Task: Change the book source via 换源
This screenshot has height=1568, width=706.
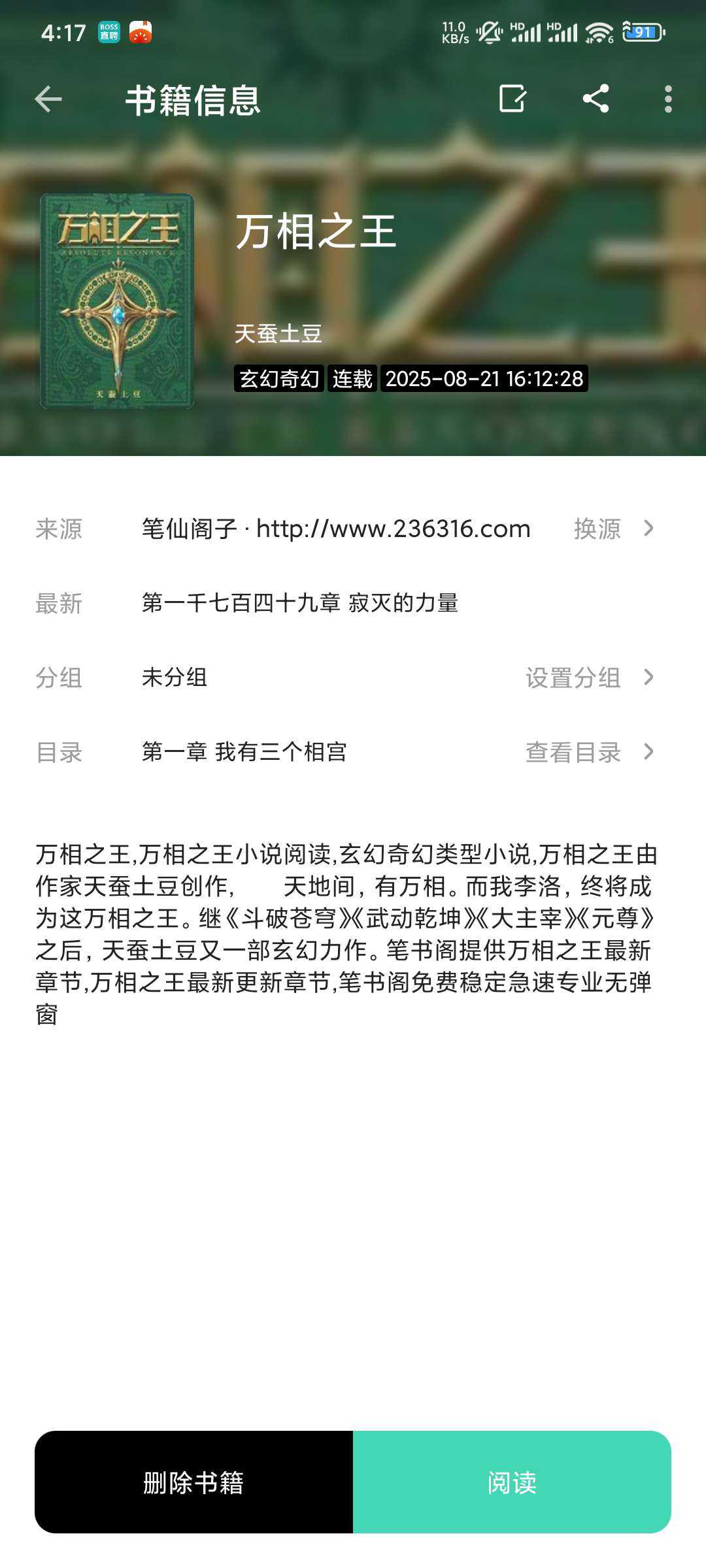Action: [x=613, y=529]
